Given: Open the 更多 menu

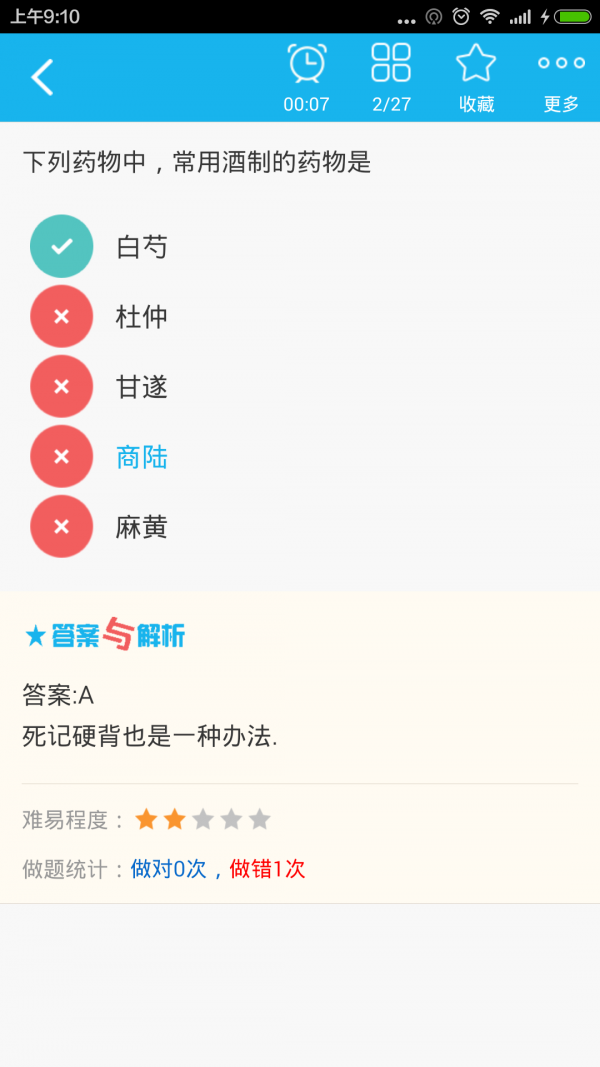Looking at the screenshot, I should point(561,76).
